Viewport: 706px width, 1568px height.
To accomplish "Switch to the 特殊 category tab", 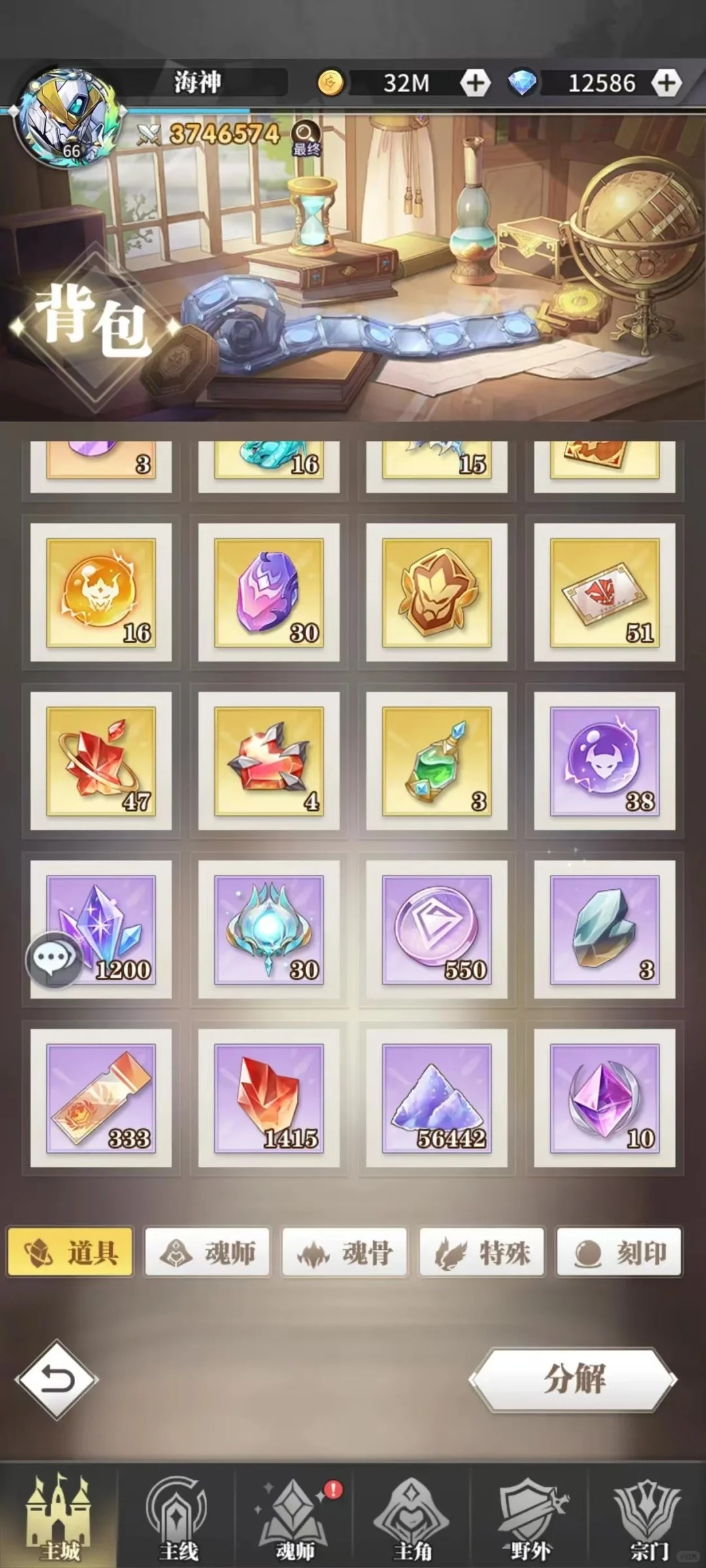I will (482, 1252).
